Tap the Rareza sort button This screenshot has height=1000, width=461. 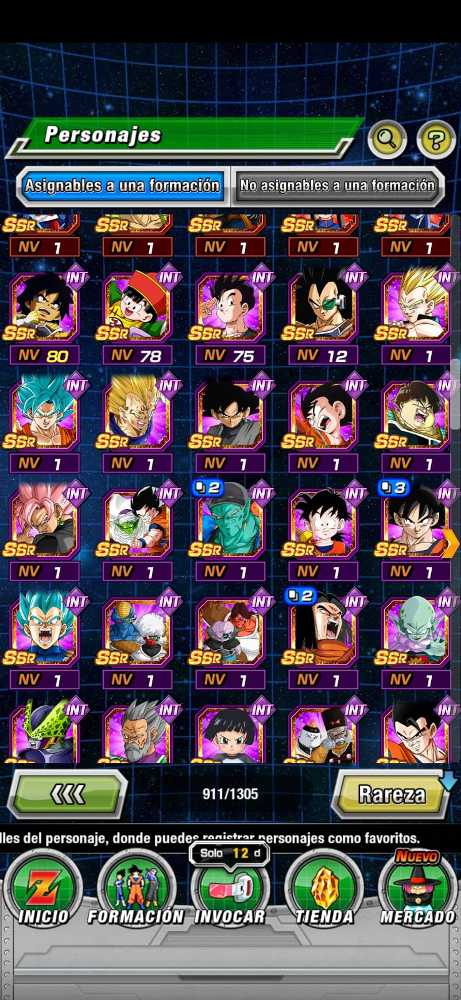[x=390, y=795]
